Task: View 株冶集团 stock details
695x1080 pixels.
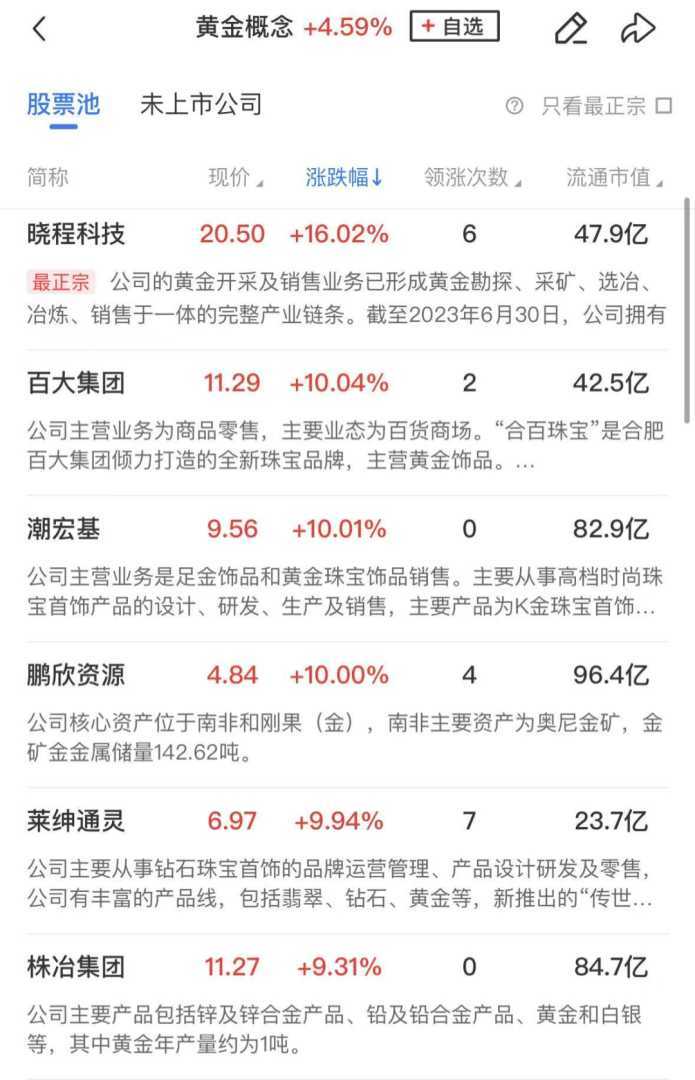Action: 76,967
